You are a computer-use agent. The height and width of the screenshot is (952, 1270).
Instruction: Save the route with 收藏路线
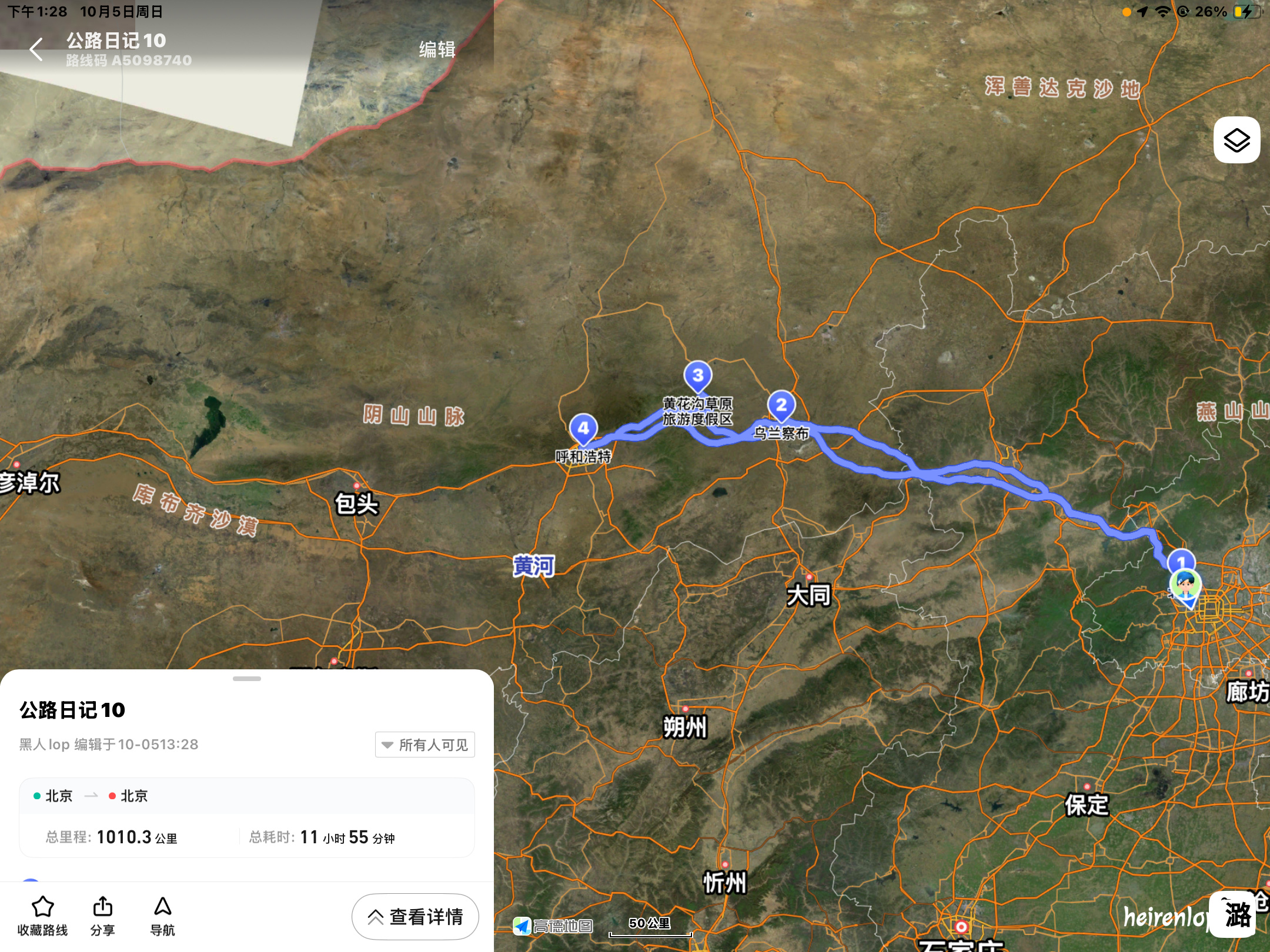[42, 916]
